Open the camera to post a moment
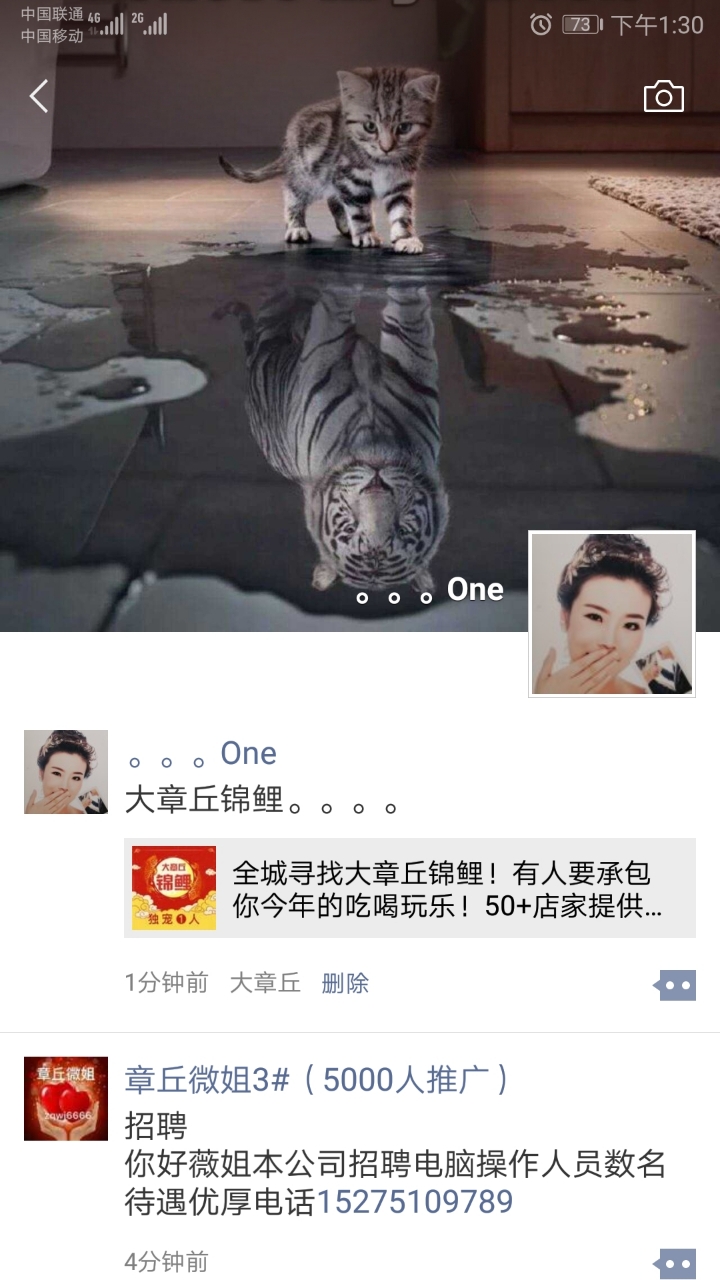Image resolution: width=720 pixels, height=1280 pixels. (x=663, y=96)
